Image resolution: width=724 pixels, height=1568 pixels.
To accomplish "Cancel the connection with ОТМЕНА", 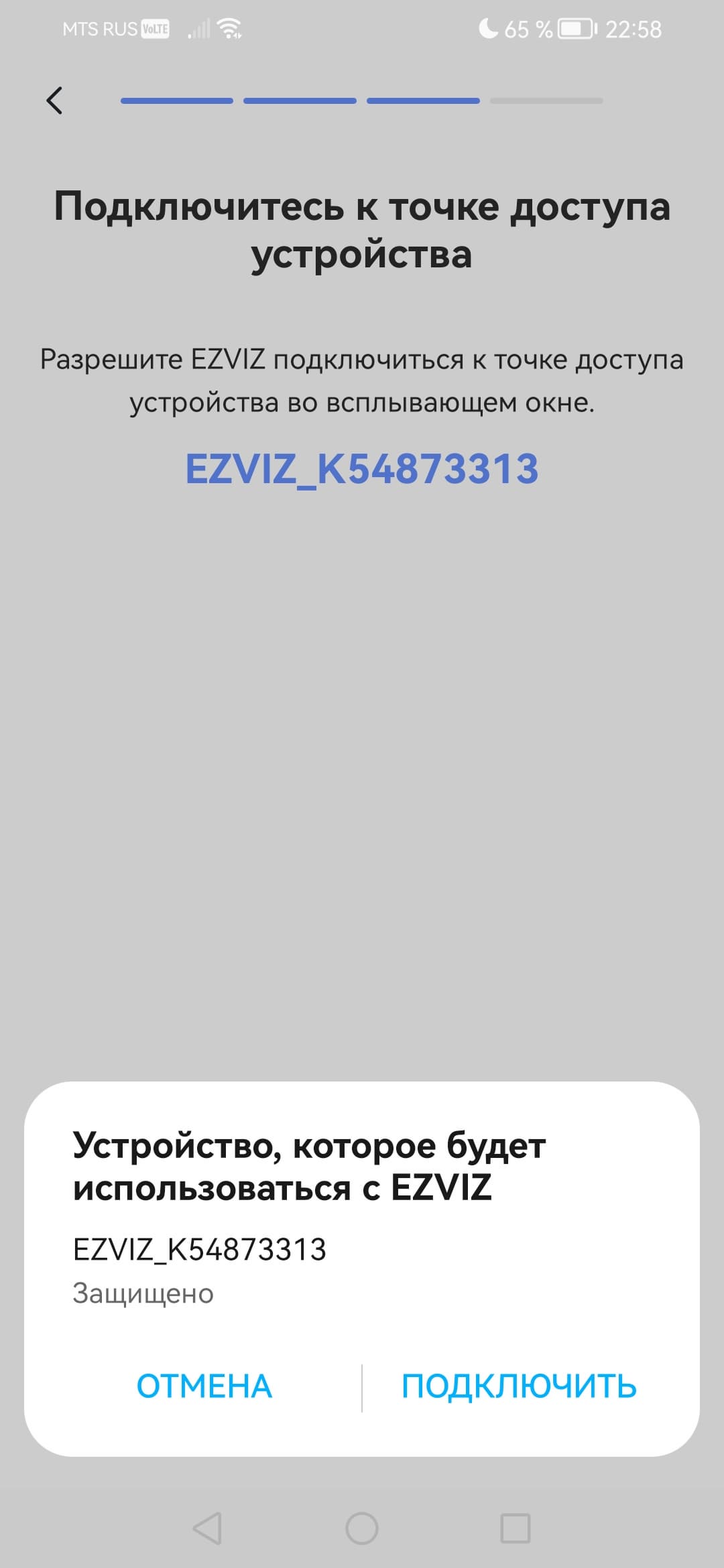I will click(x=204, y=1386).
